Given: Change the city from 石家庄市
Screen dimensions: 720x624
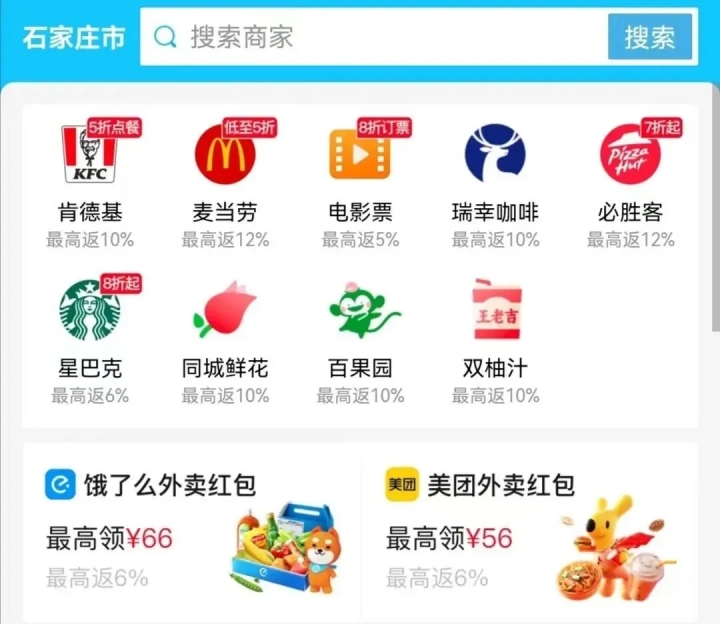Looking at the screenshot, I should click(x=74, y=38).
